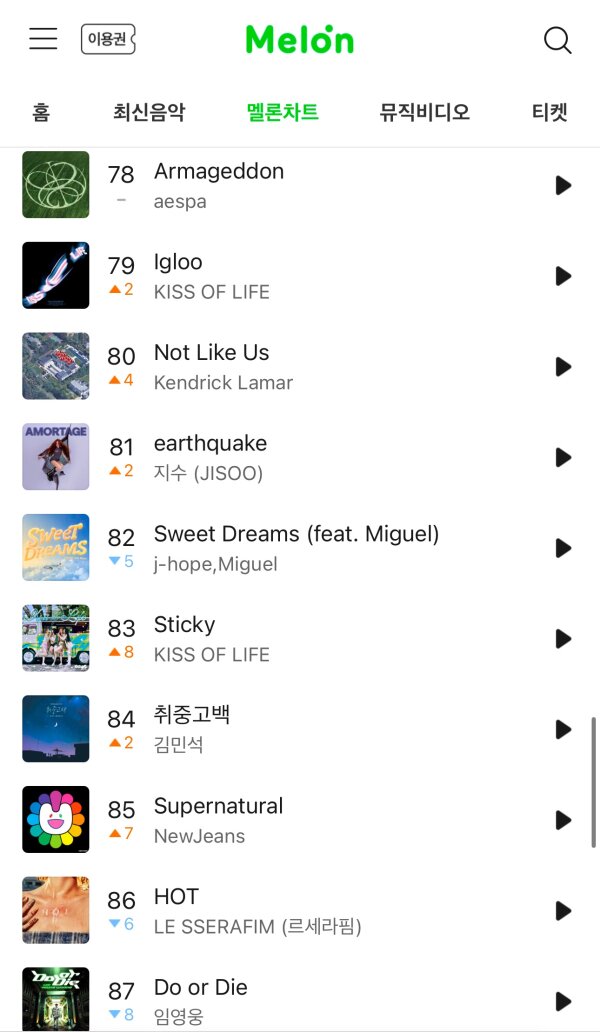Play Igloo by KISS OF LIFE
600x1032 pixels.
pos(563,276)
